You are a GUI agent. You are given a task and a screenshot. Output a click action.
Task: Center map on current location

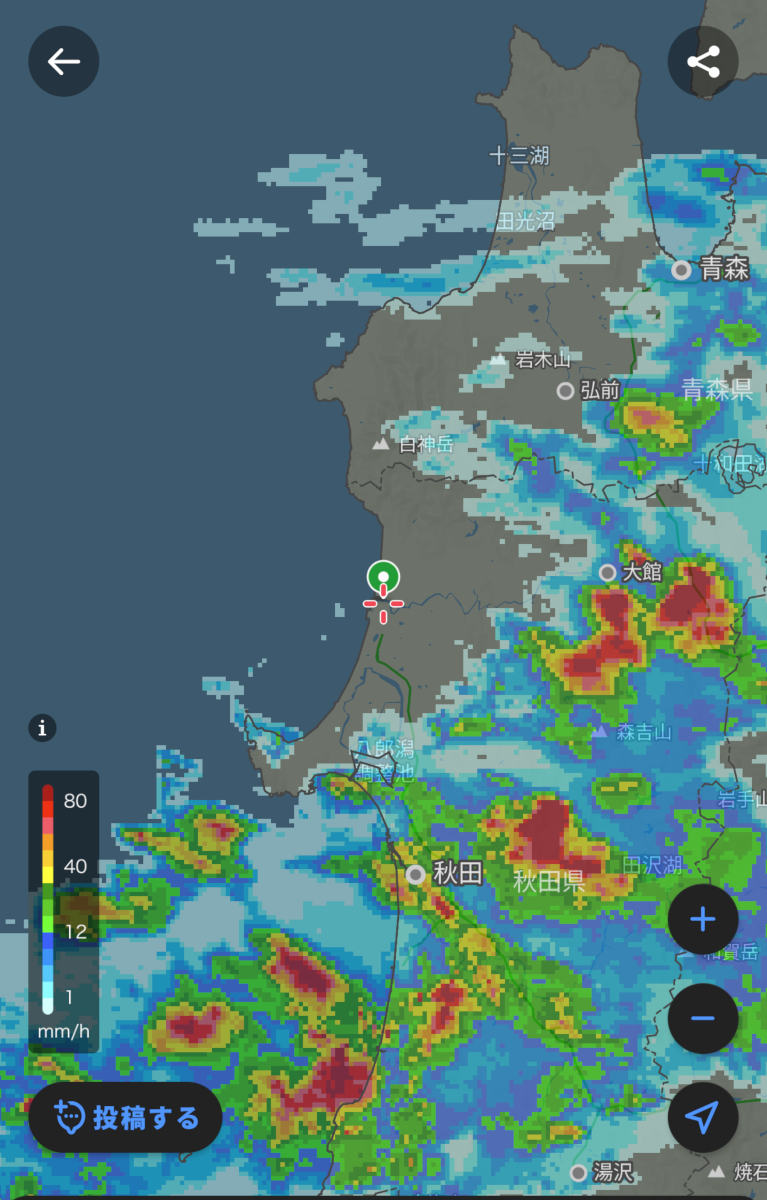(x=703, y=1117)
